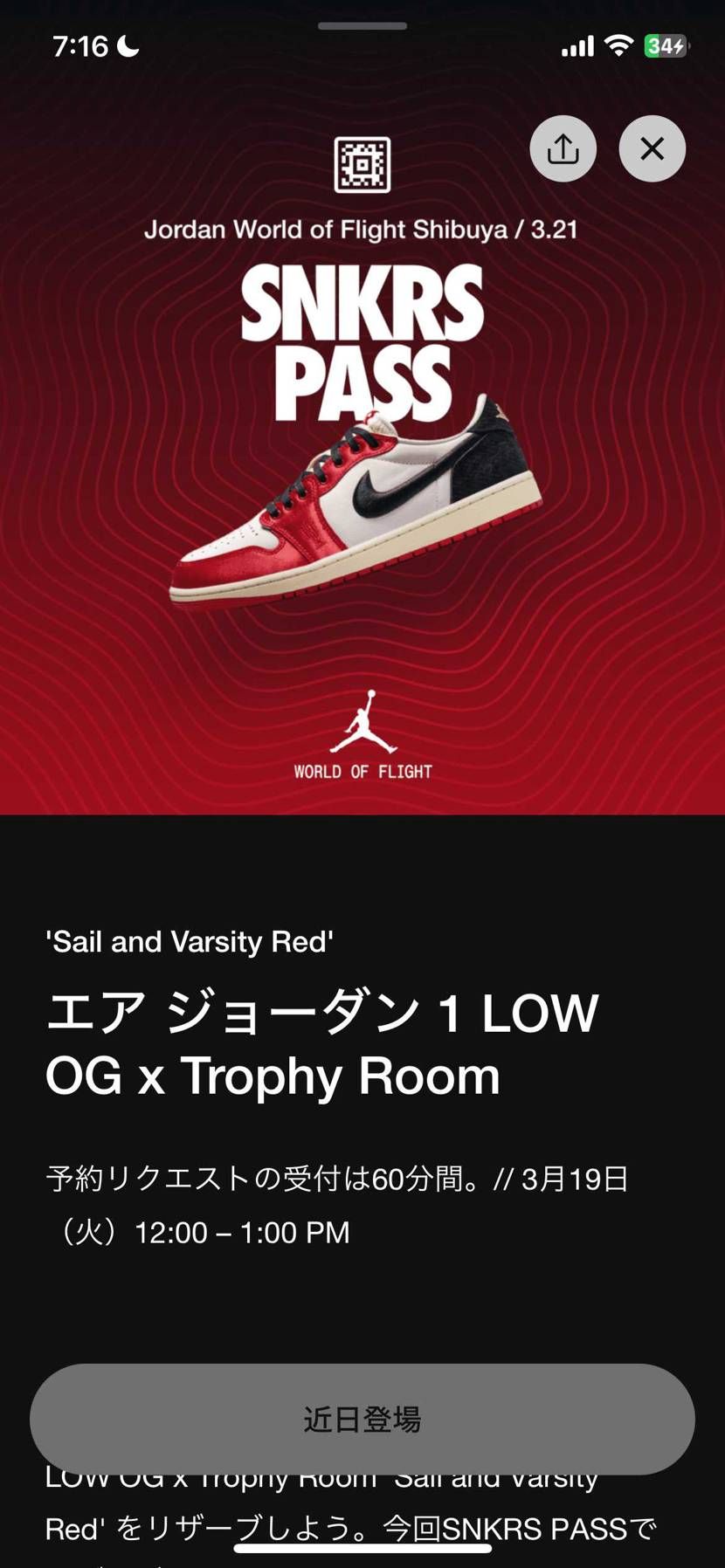Viewport: 725px width, 1568px height.
Task: Tap the 近日登場 button
Action: pyautogui.click(x=362, y=1419)
